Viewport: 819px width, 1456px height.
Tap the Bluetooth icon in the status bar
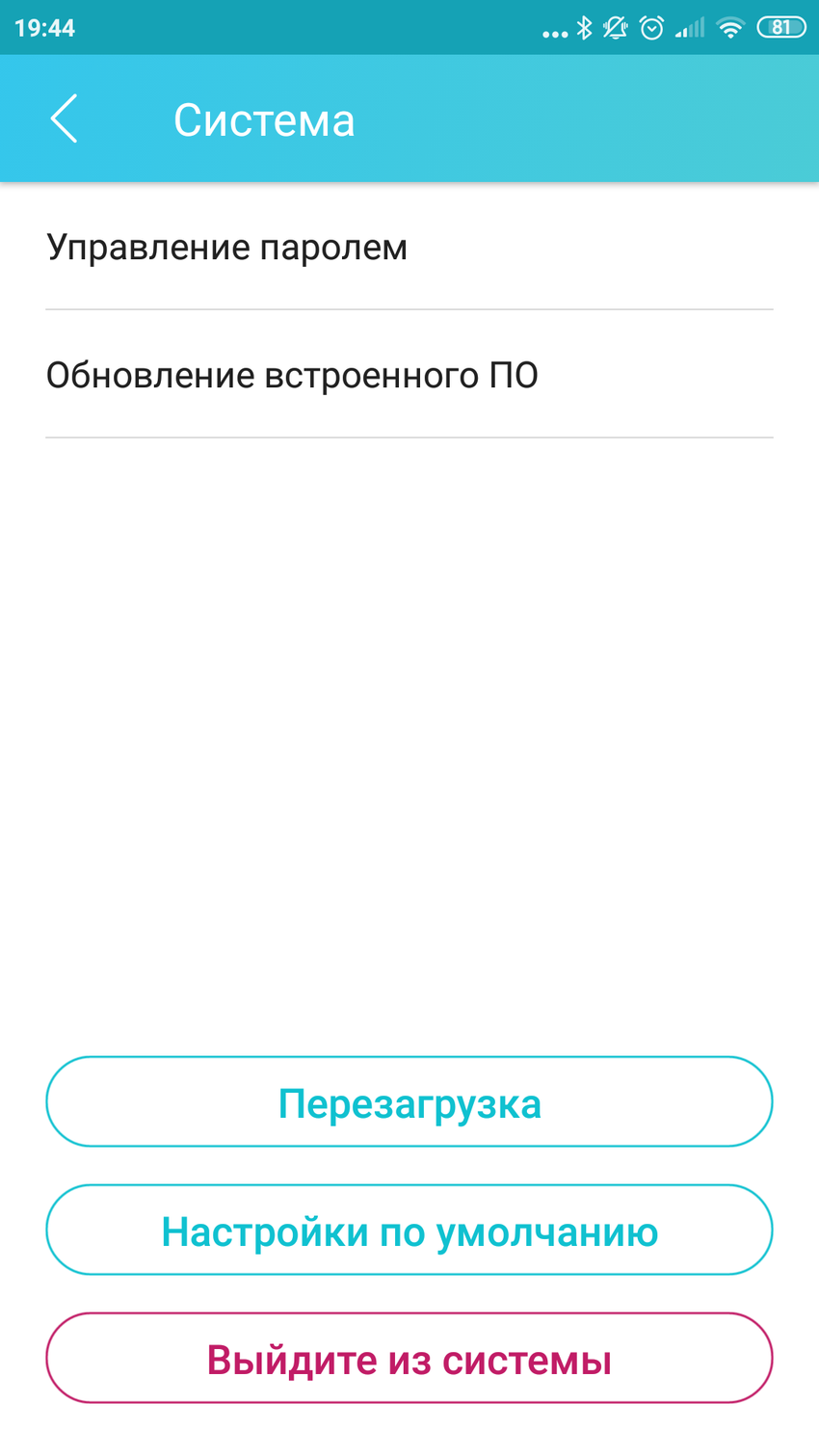pos(583,28)
